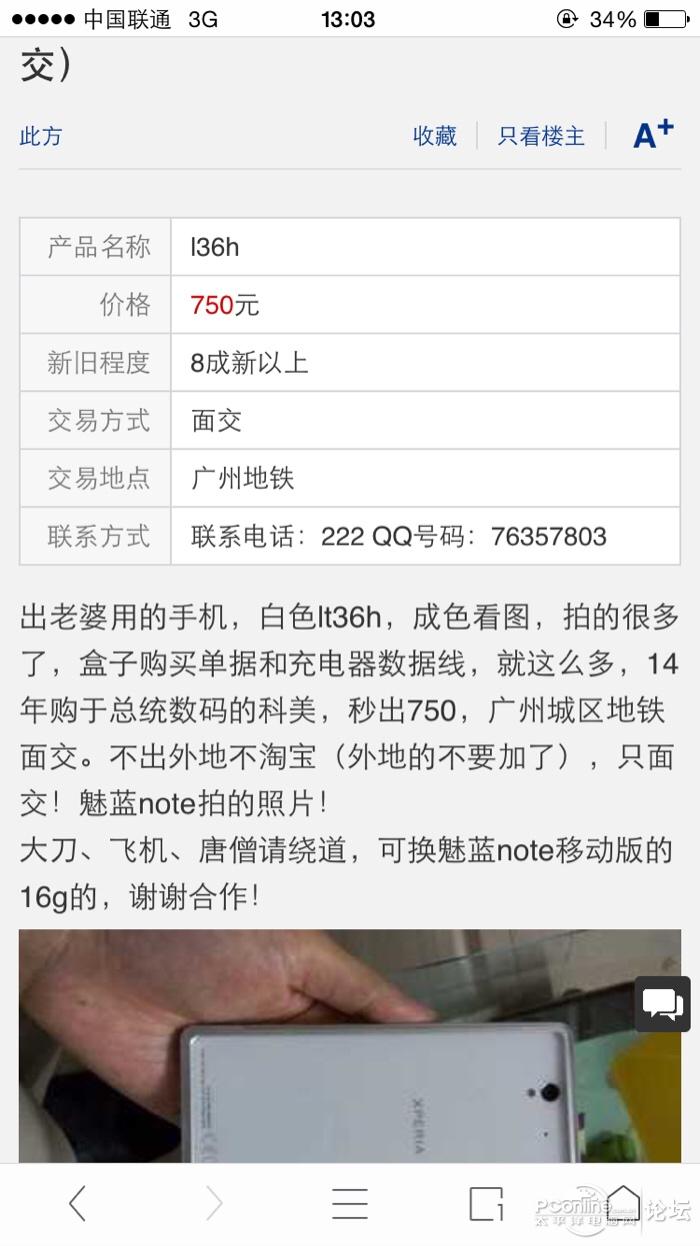Open the floating comment chat bubble
The width and height of the screenshot is (700, 1246).
(662, 1003)
